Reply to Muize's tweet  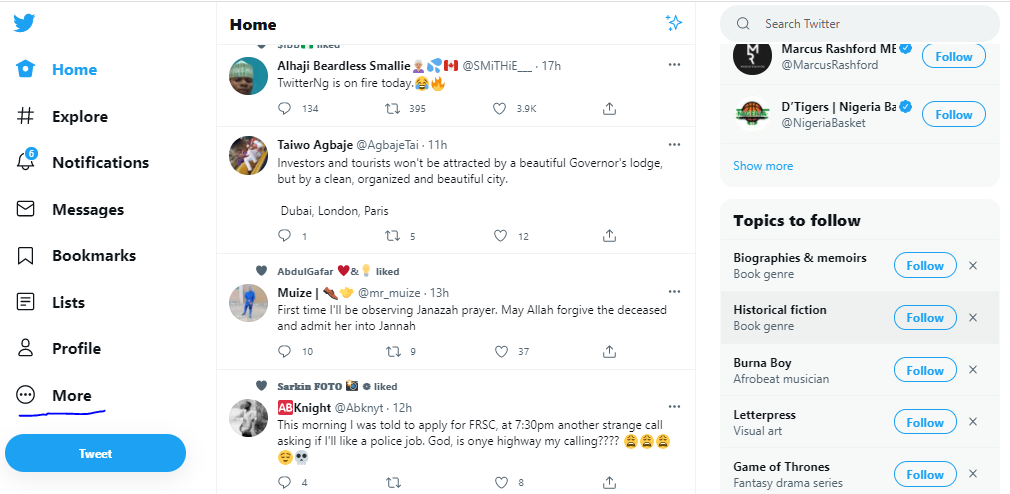tap(284, 351)
